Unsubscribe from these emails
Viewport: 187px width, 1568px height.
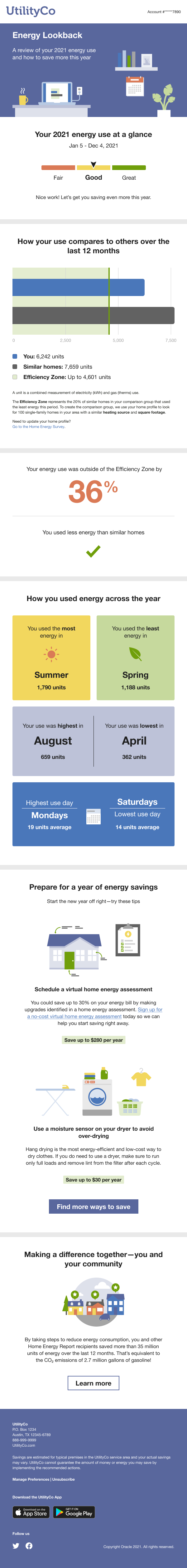pos(63,1479)
